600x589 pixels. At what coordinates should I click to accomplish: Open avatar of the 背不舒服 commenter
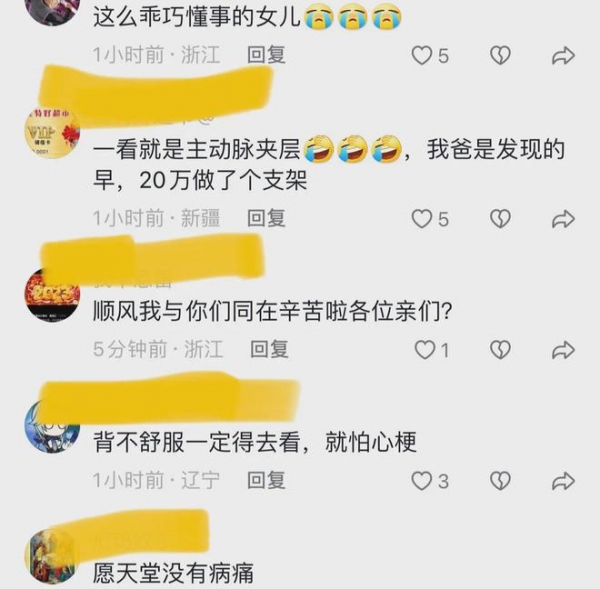pos(52,427)
